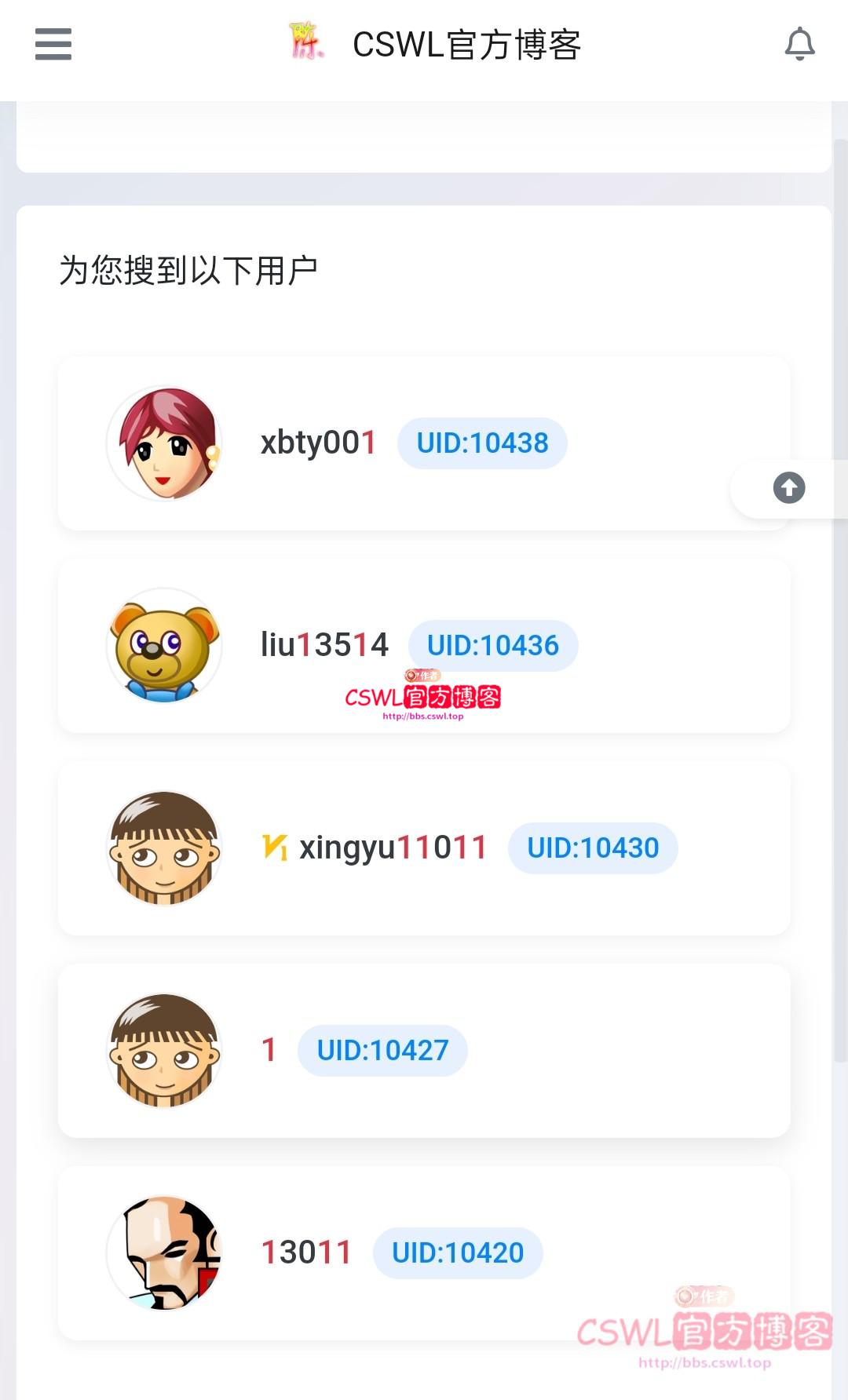
Task: Open user xbty001's profile
Action: click(x=318, y=443)
